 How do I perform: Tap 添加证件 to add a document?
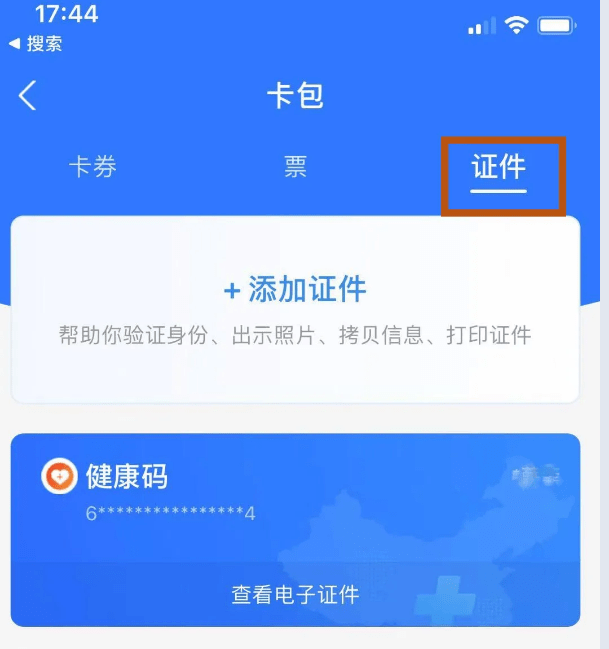[x=295, y=290]
